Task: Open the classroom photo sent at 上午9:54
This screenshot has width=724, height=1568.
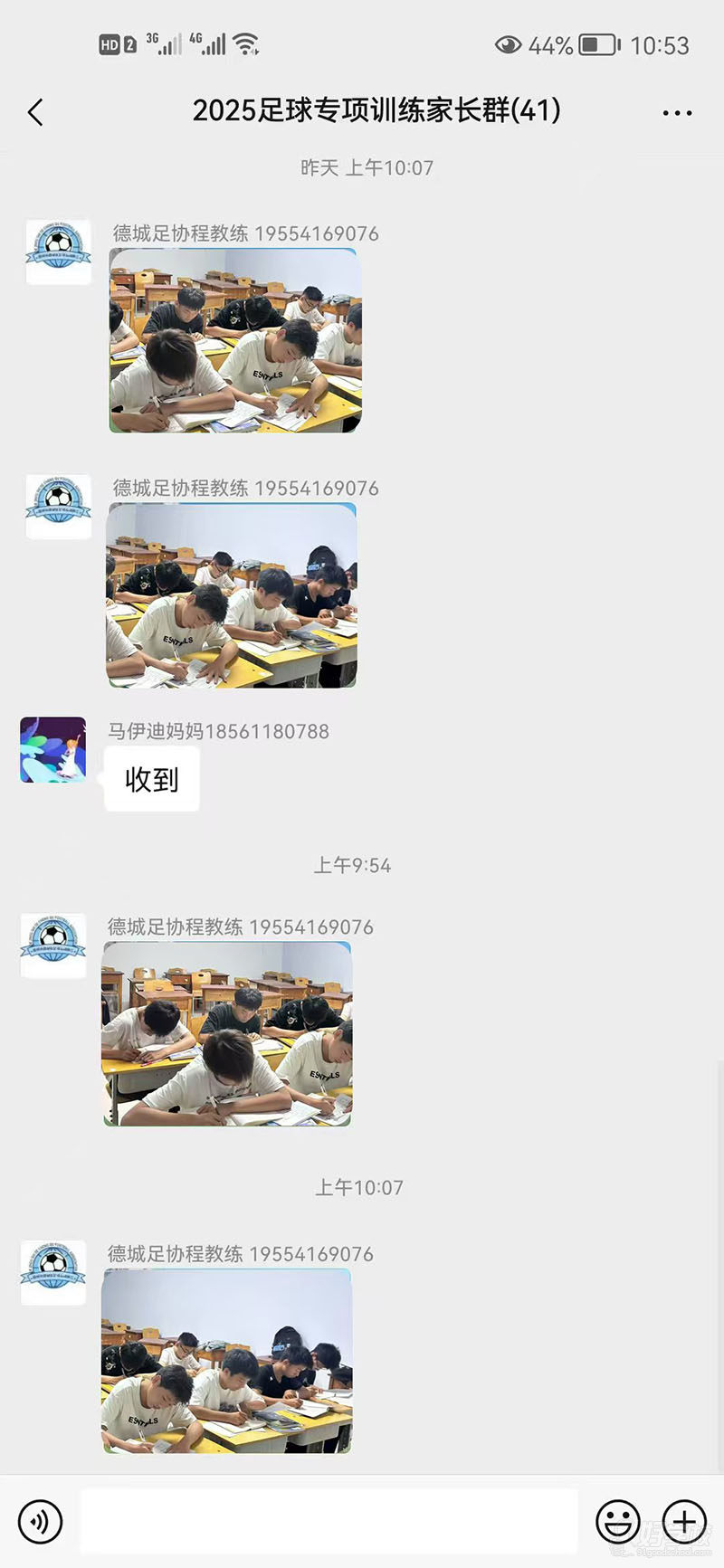Action: [x=226, y=1033]
